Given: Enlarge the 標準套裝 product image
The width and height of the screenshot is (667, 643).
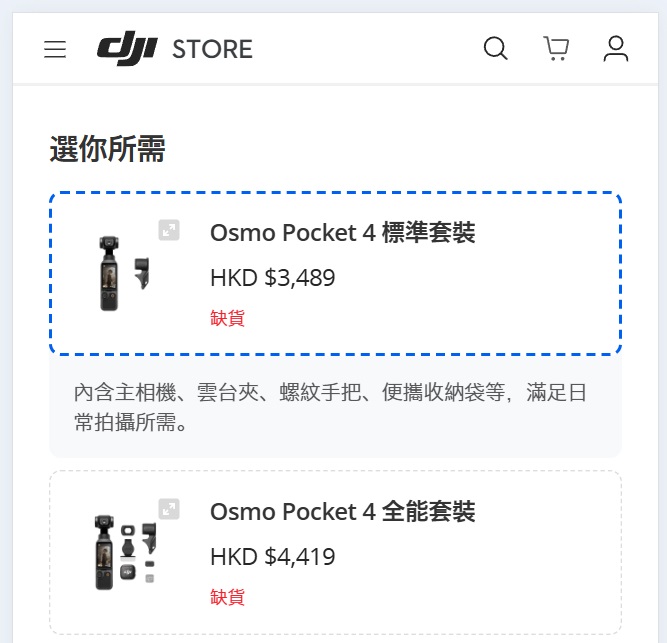Looking at the screenshot, I should [x=169, y=230].
